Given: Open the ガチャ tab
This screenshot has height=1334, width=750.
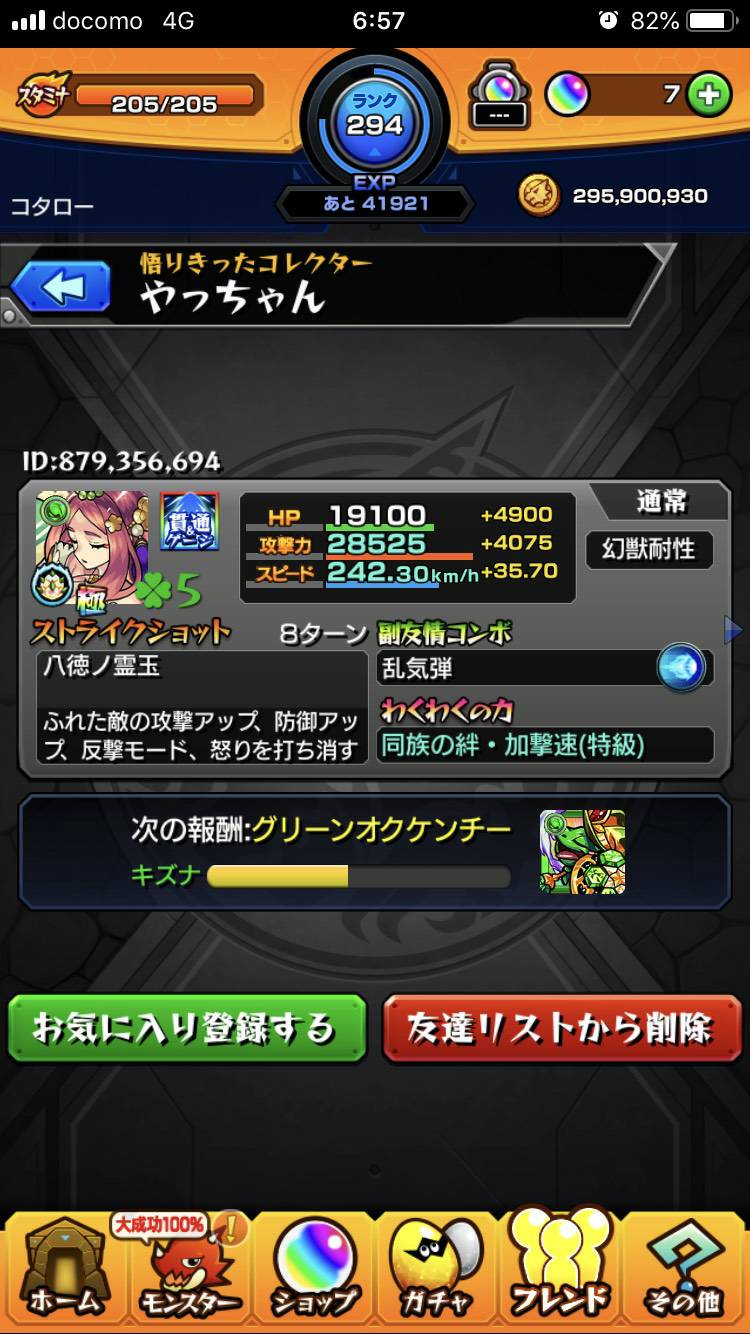Looking at the screenshot, I should tap(437, 1268).
